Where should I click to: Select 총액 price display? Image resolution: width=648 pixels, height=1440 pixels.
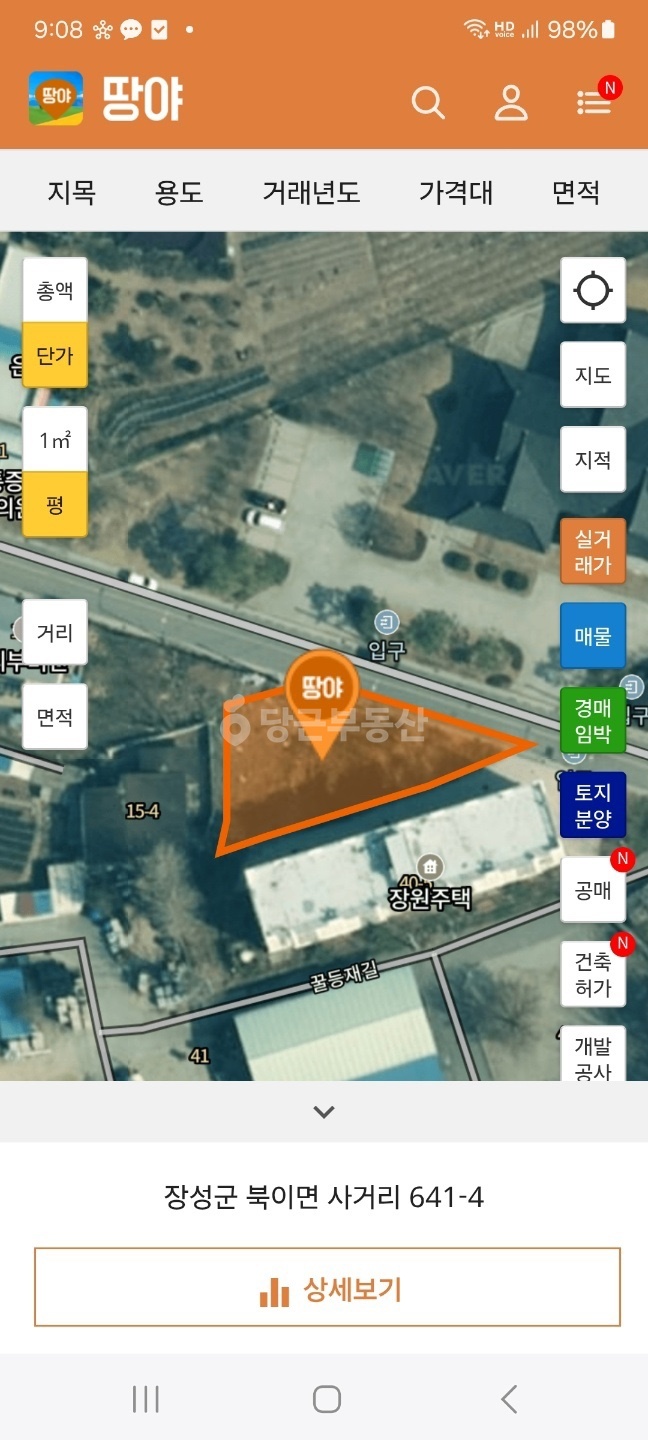click(x=55, y=291)
